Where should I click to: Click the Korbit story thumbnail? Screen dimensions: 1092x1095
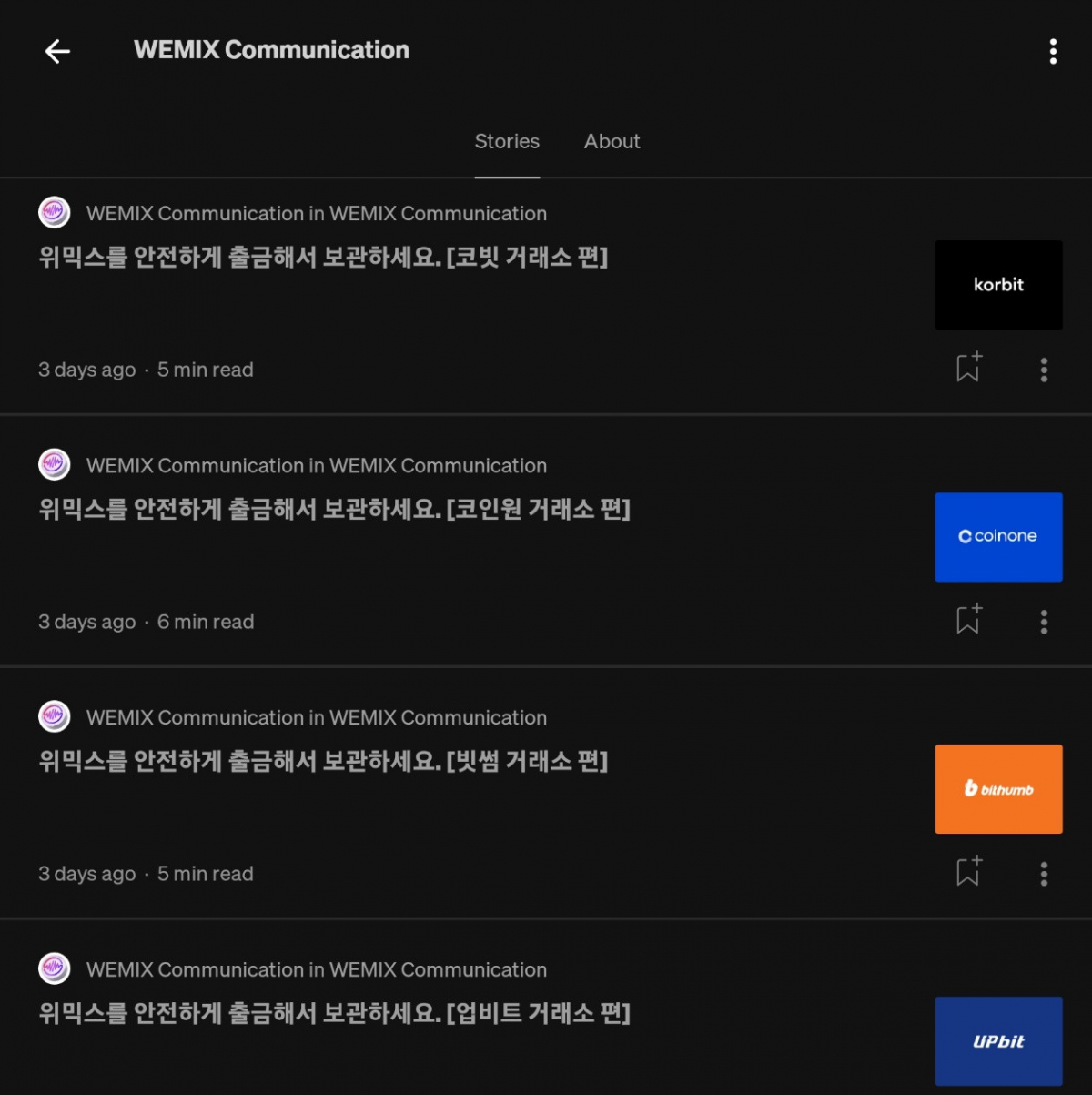[x=998, y=285]
